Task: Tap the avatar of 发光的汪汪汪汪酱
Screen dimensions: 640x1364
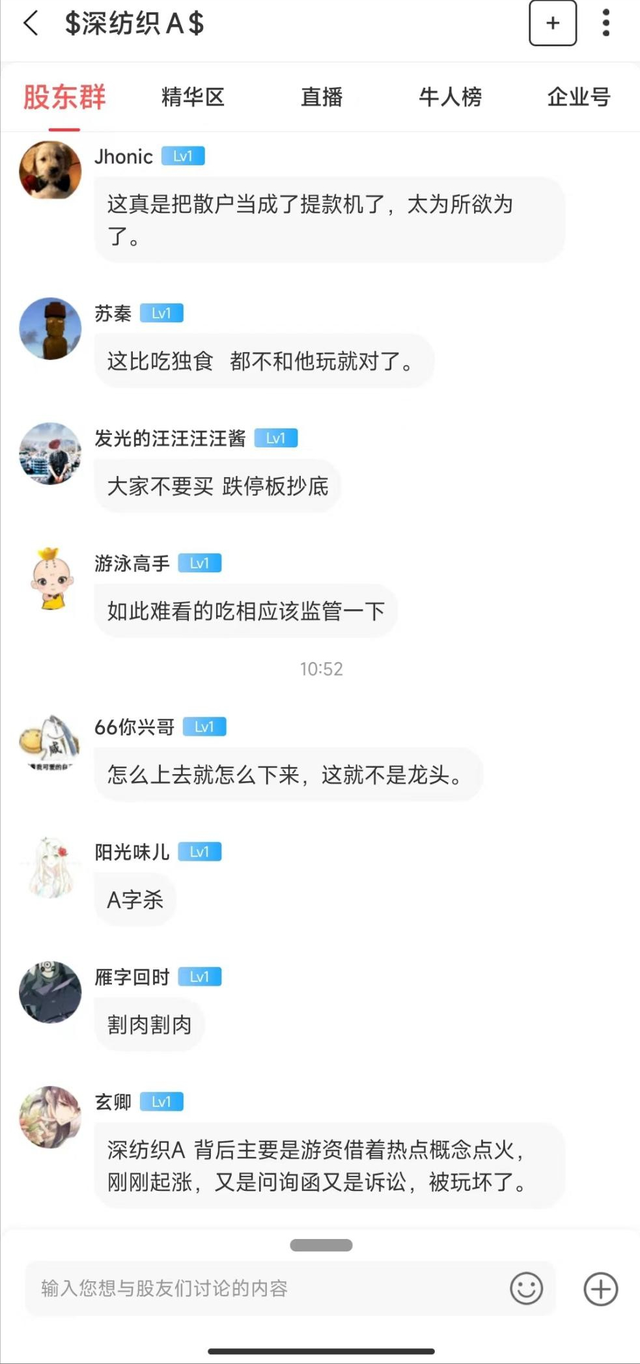Action: pyautogui.click(x=50, y=453)
